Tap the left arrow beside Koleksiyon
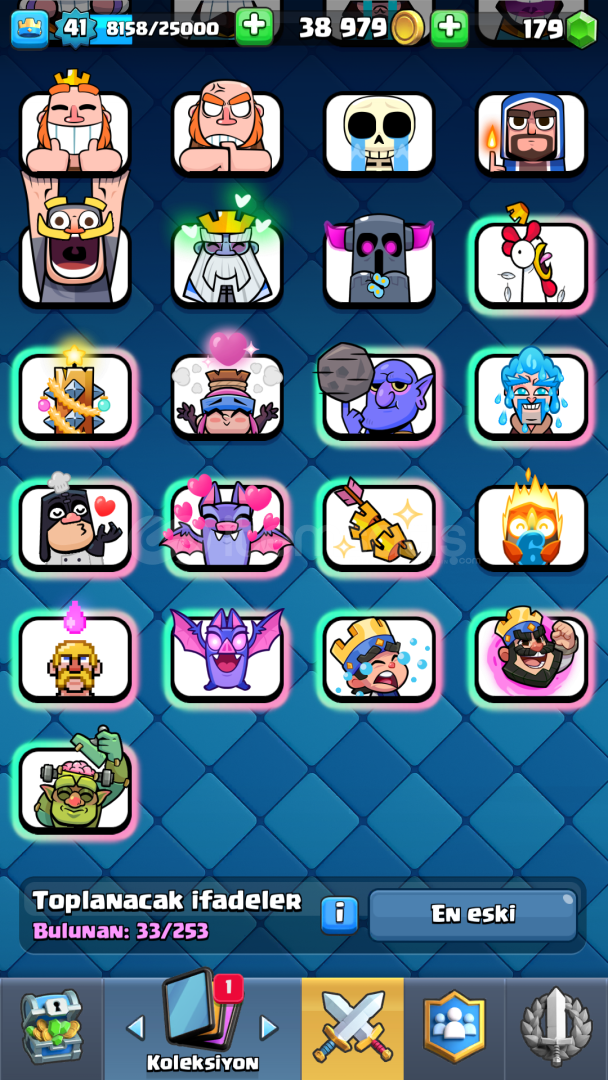608x1080 pixels. (136, 1028)
